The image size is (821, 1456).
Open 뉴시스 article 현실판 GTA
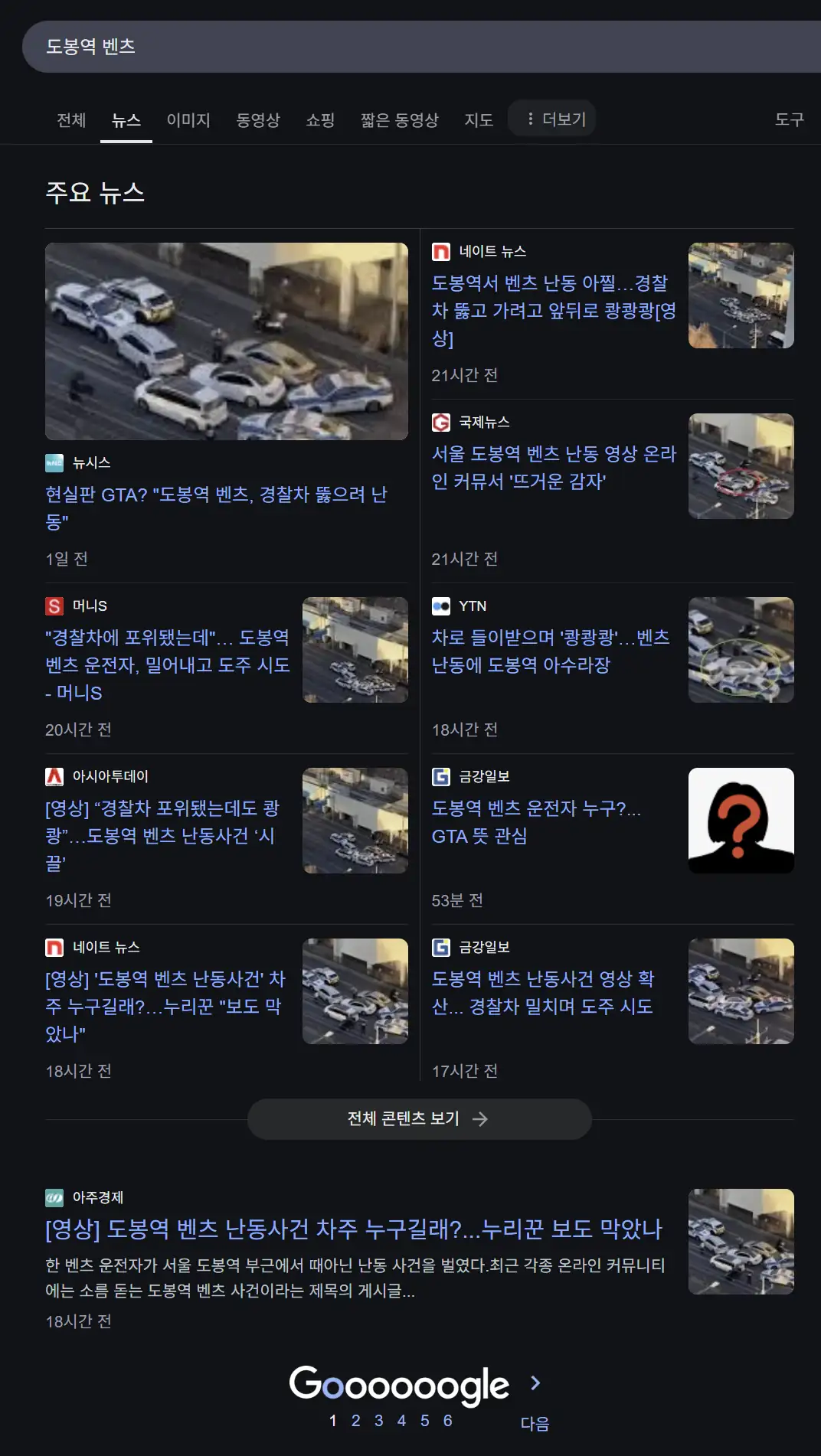point(216,508)
